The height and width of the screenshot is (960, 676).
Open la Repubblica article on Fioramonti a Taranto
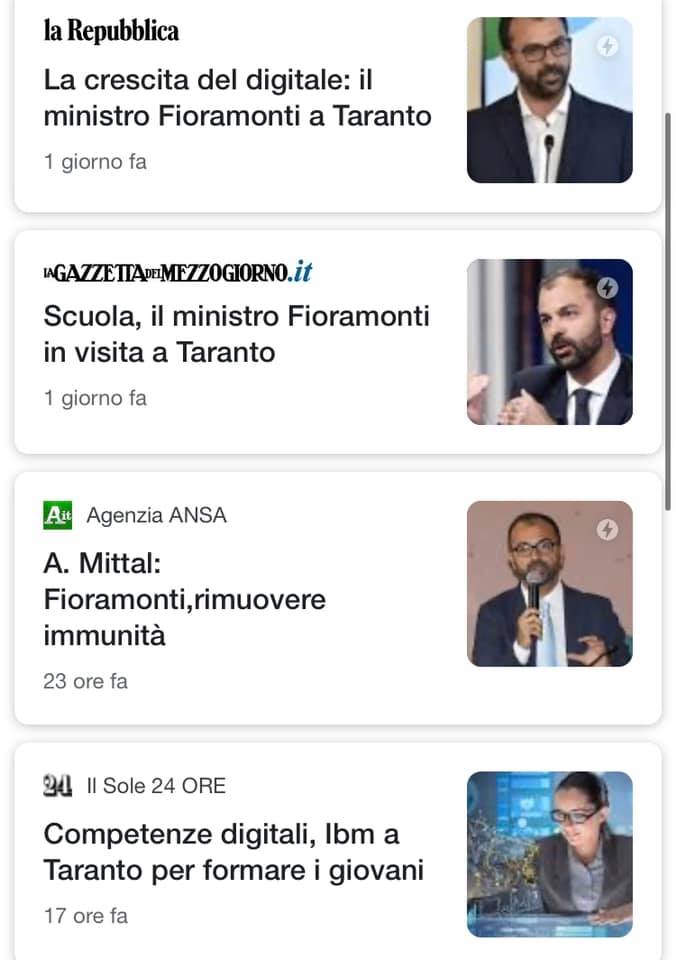[237, 98]
